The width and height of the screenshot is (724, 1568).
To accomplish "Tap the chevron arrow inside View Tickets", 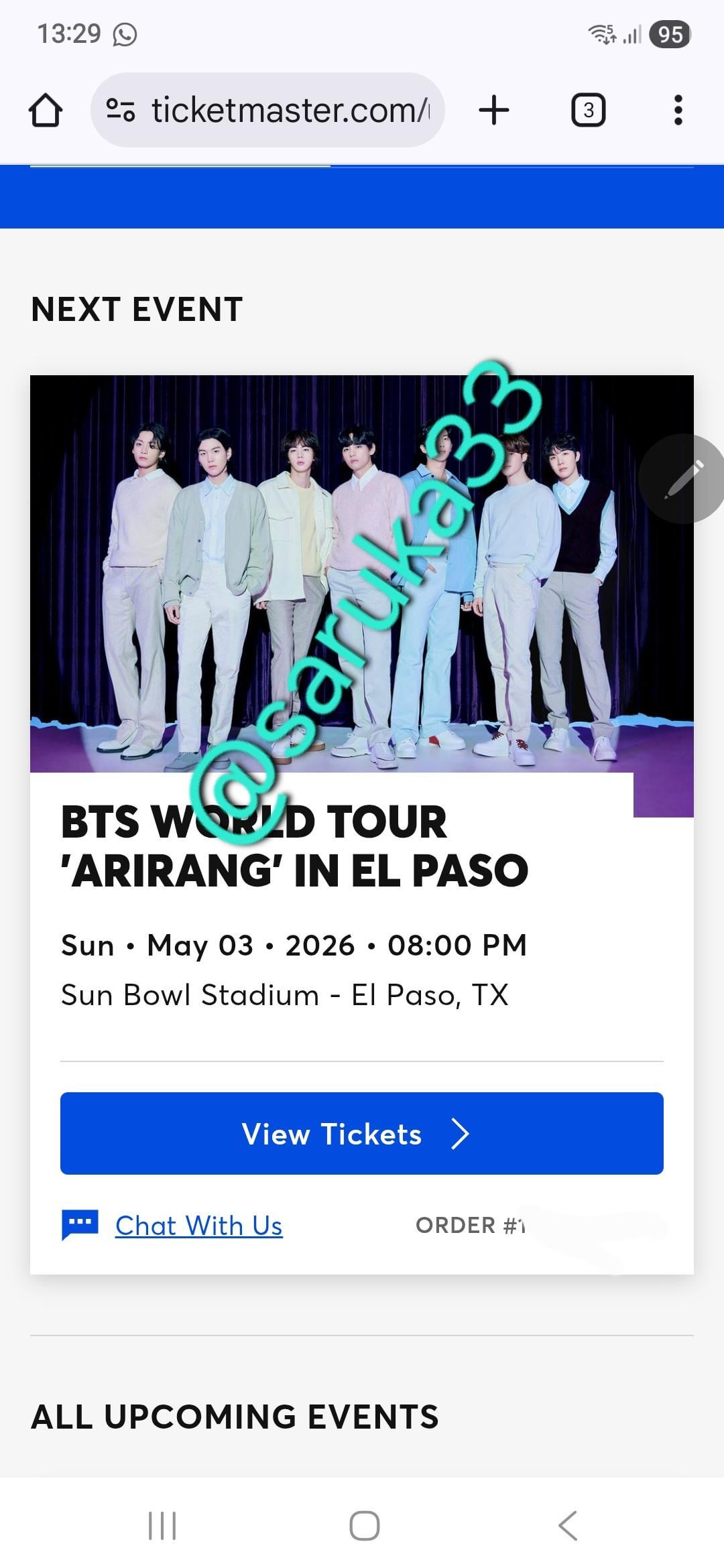I will 462,1134.
